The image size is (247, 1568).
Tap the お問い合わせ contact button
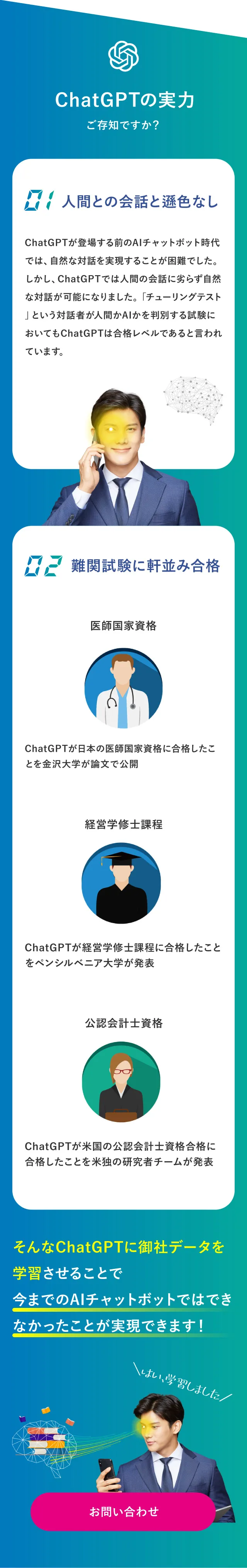pos(123,1511)
